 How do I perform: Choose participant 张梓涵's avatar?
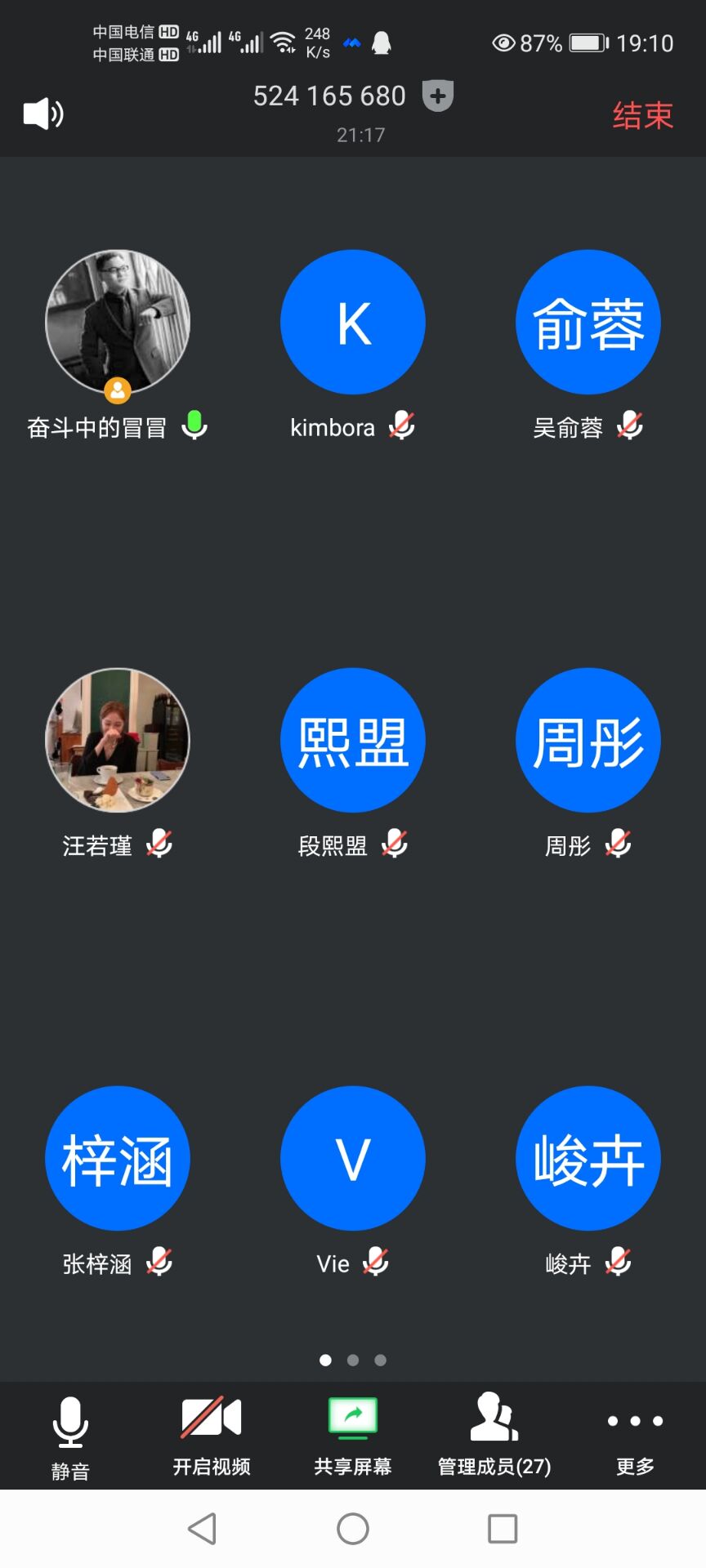tap(118, 1158)
